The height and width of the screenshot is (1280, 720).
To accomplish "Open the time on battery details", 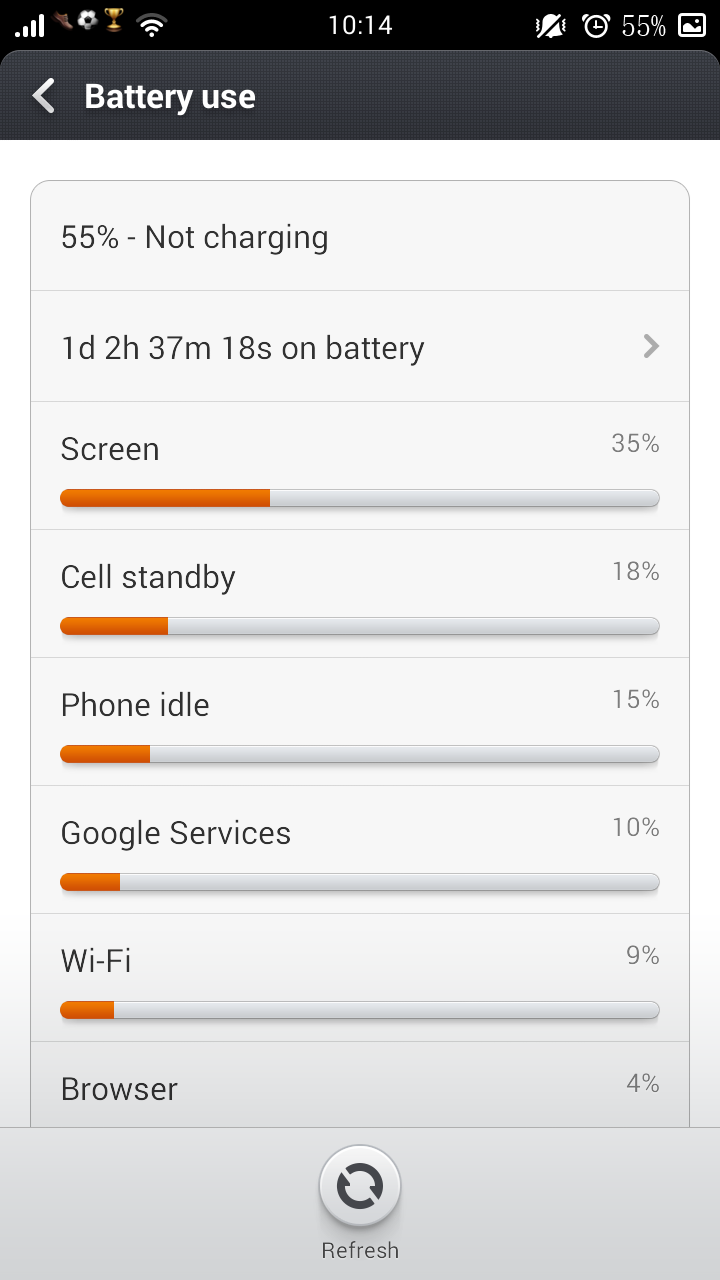I will point(360,346).
